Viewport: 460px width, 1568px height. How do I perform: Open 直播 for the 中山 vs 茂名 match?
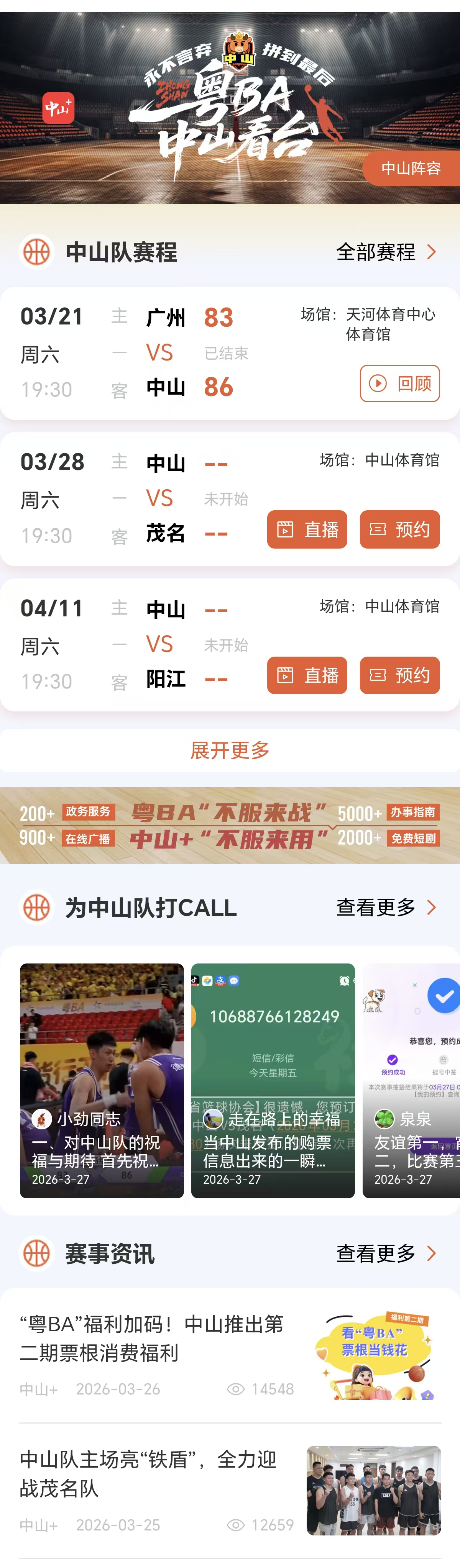click(x=307, y=529)
